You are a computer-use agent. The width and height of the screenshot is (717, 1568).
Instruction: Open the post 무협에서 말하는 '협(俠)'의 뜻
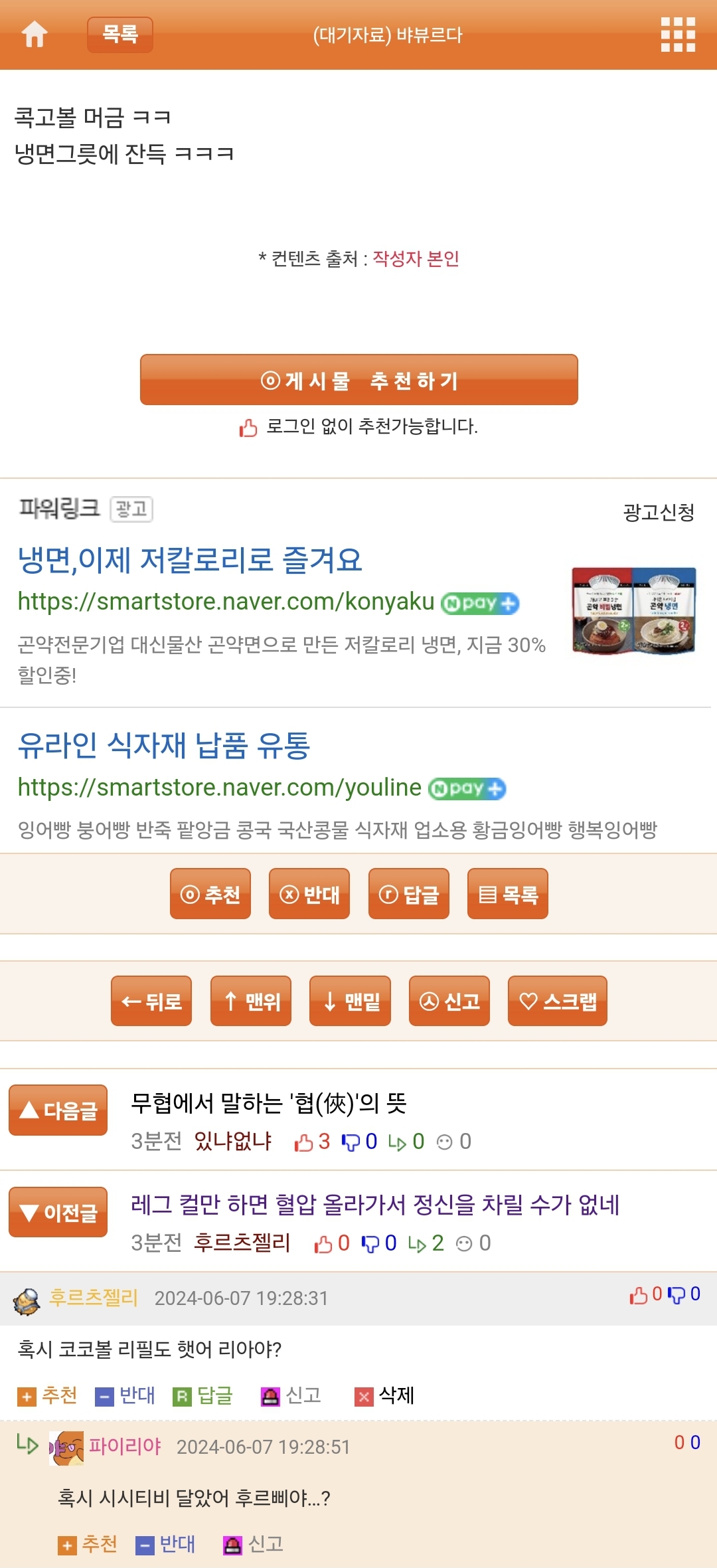coord(269,1104)
